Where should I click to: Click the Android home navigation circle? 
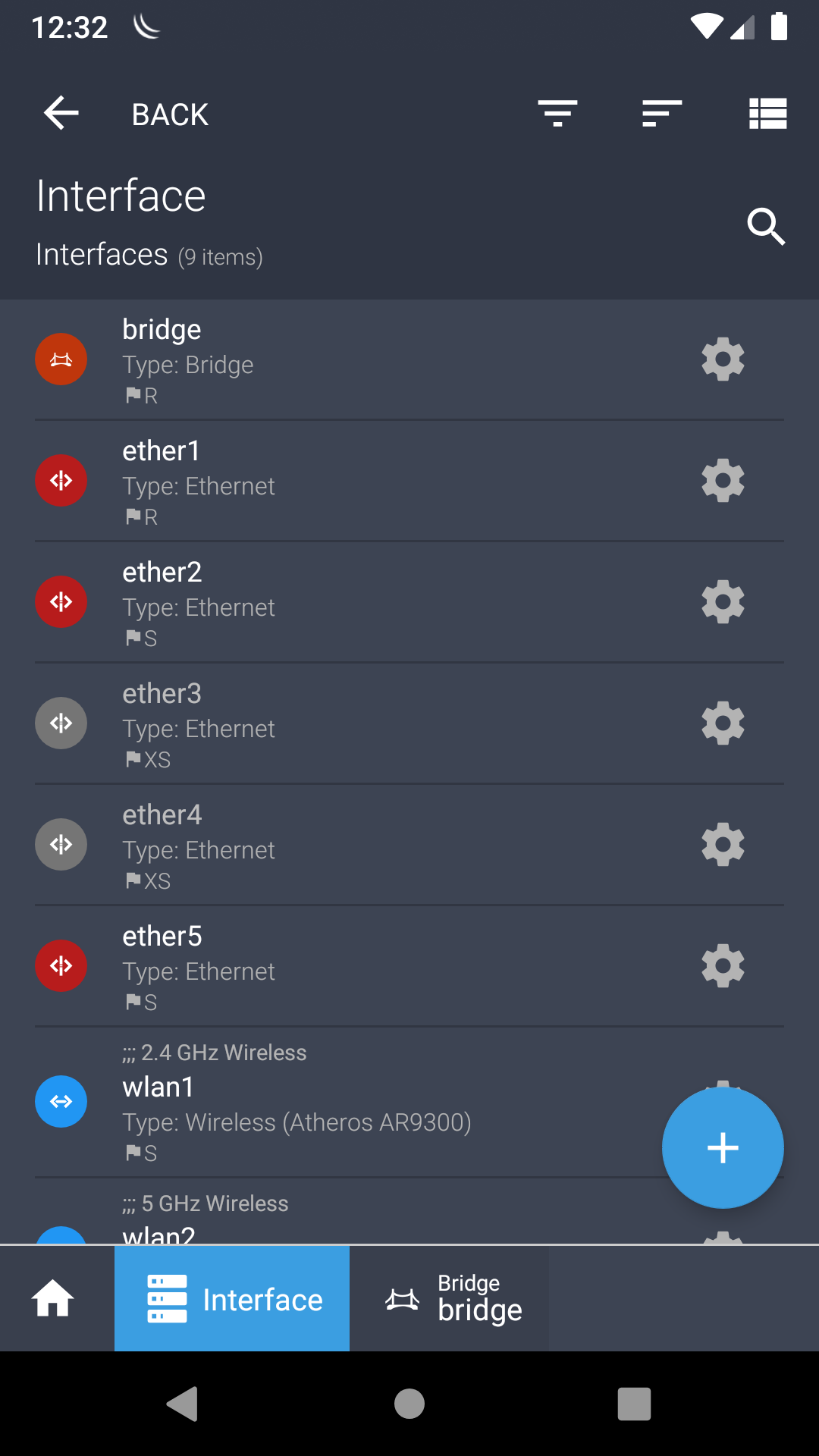(x=409, y=1404)
